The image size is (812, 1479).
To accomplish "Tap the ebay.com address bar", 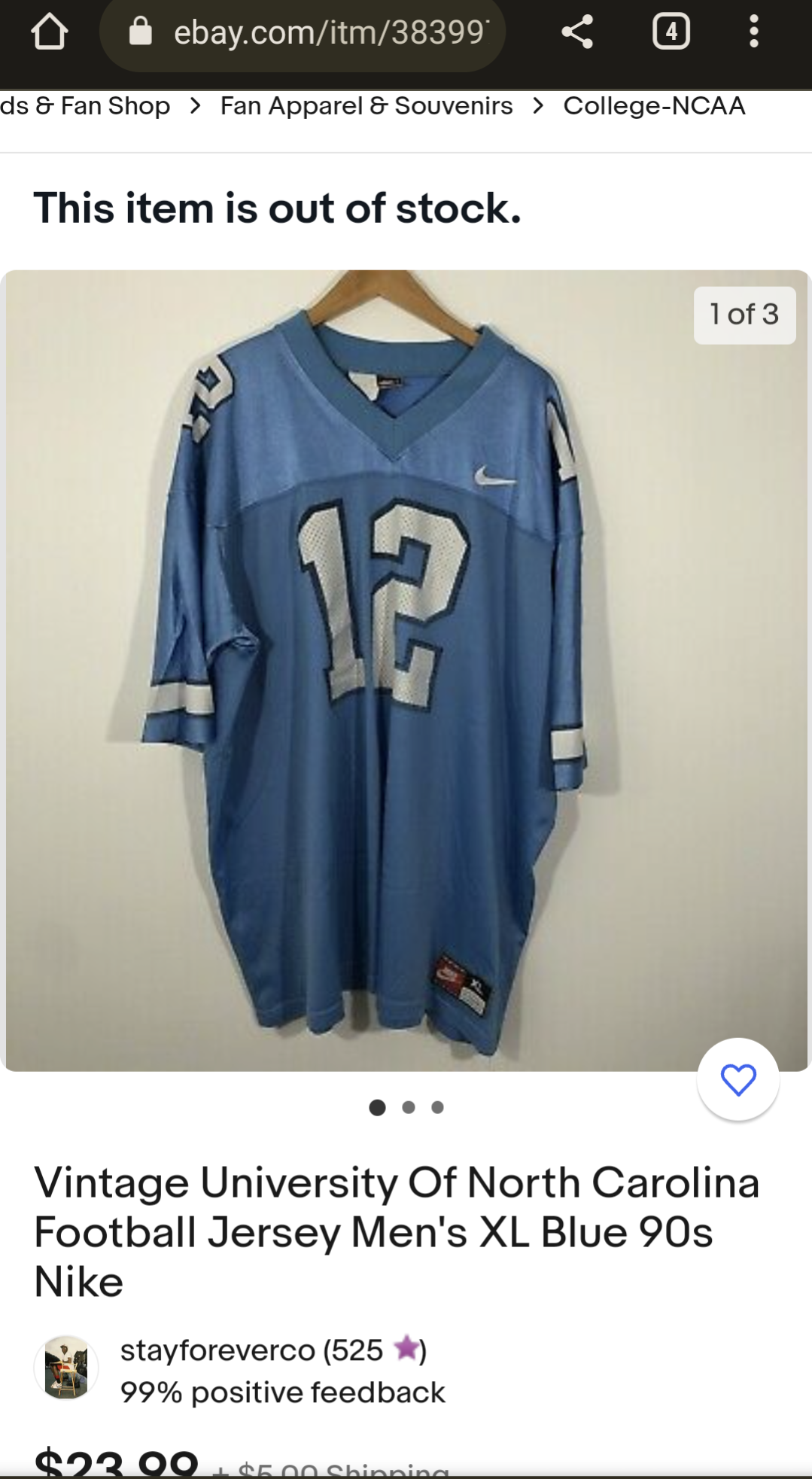I will pos(303,32).
